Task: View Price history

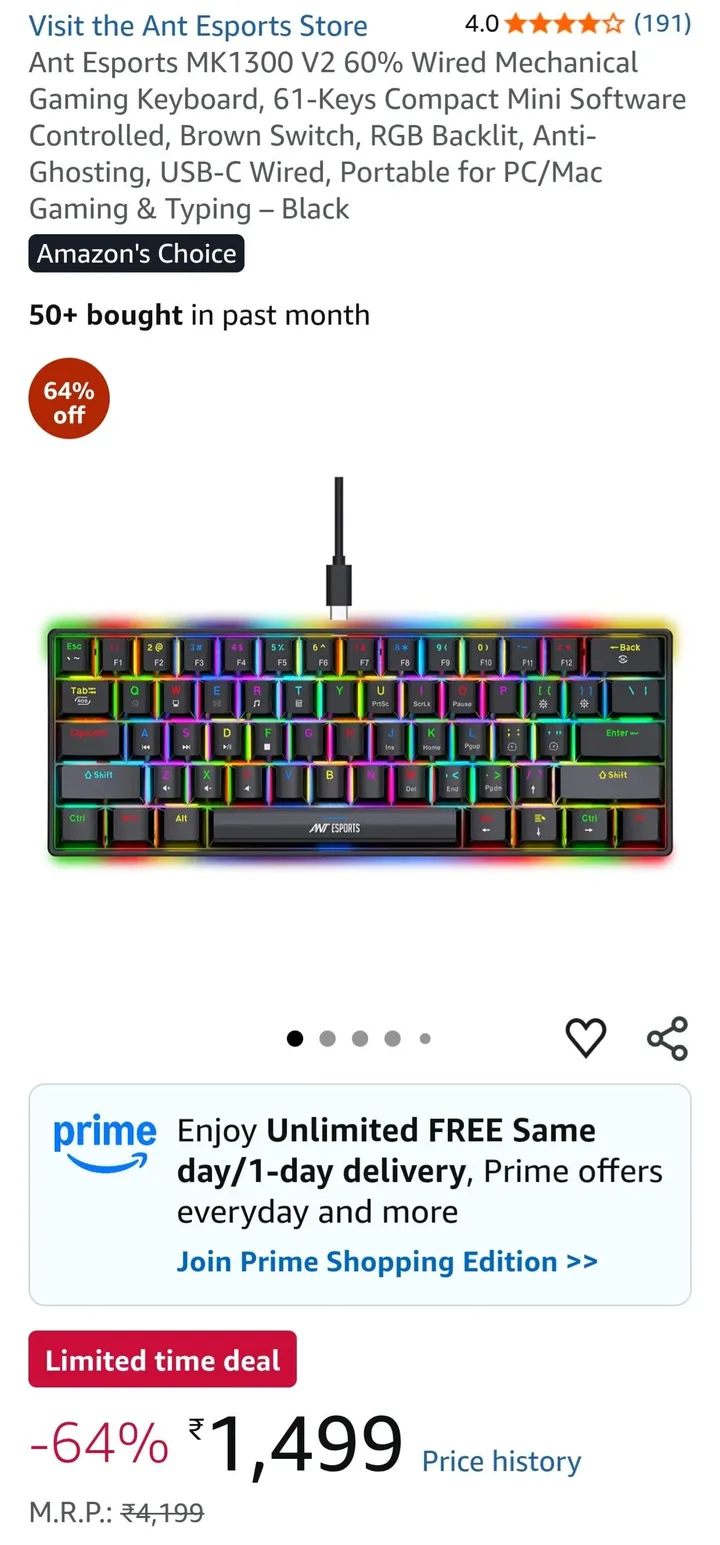Action: [x=501, y=1461]
